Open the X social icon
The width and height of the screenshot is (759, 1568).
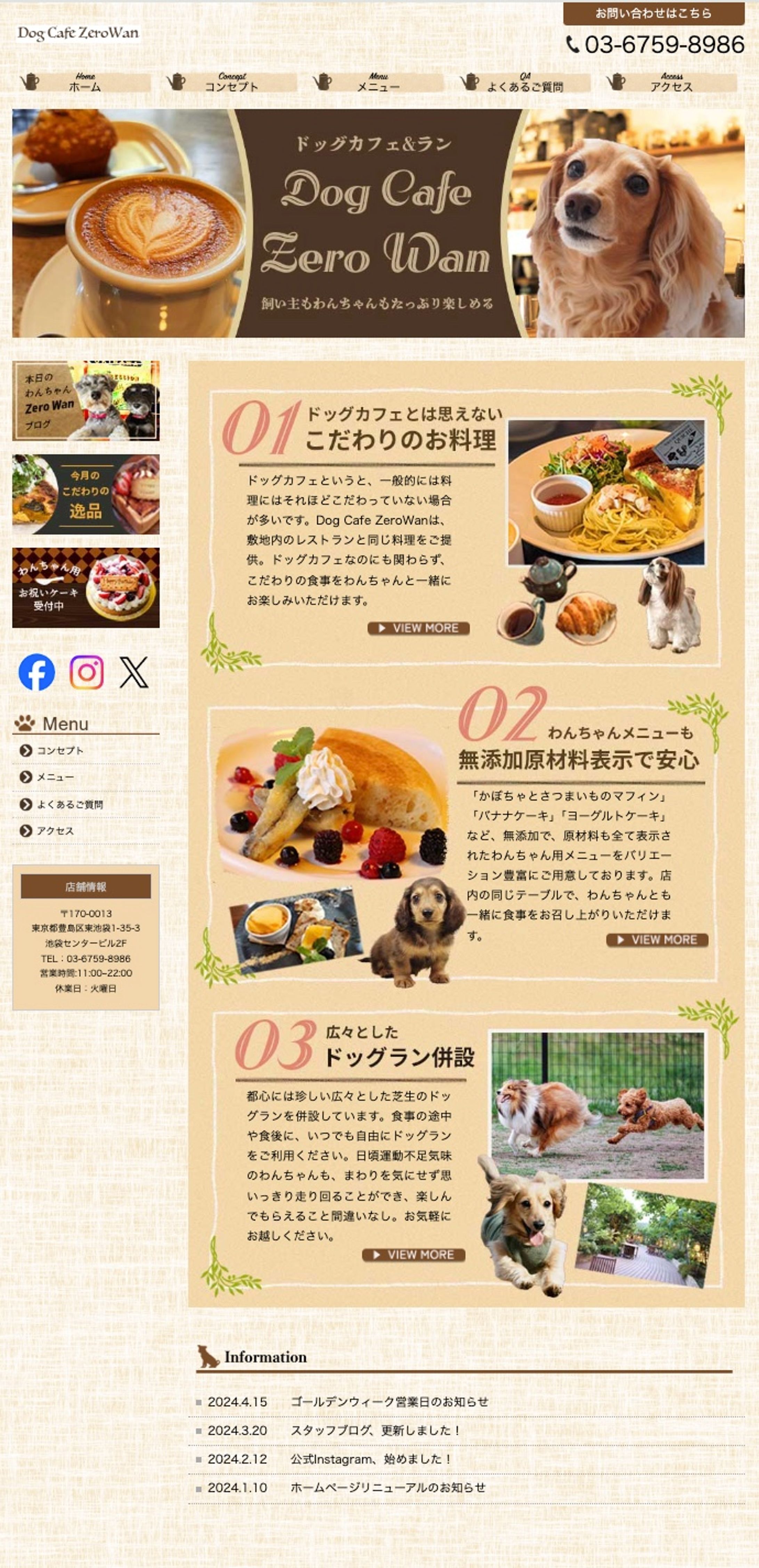tap(134, 672)
